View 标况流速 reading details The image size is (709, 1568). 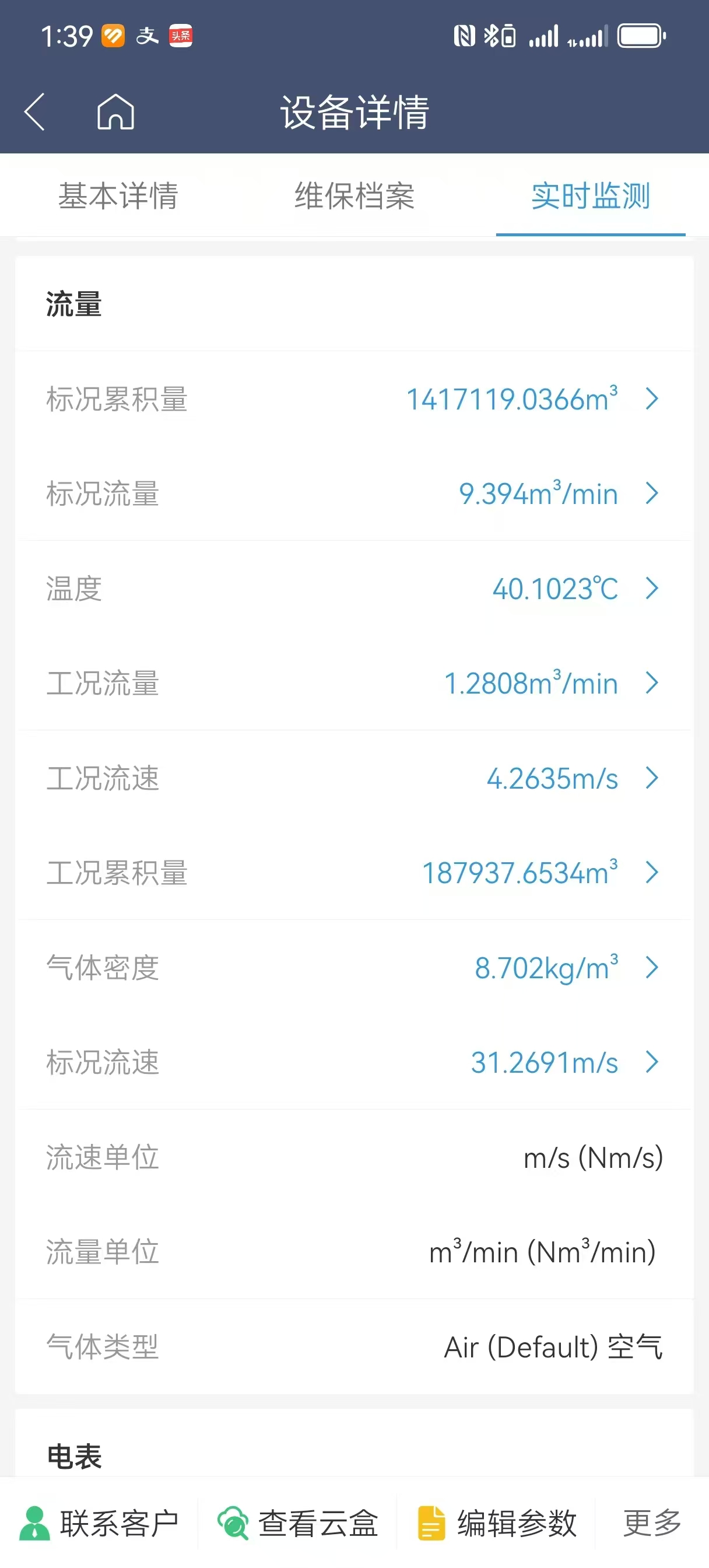point(354,1063)
